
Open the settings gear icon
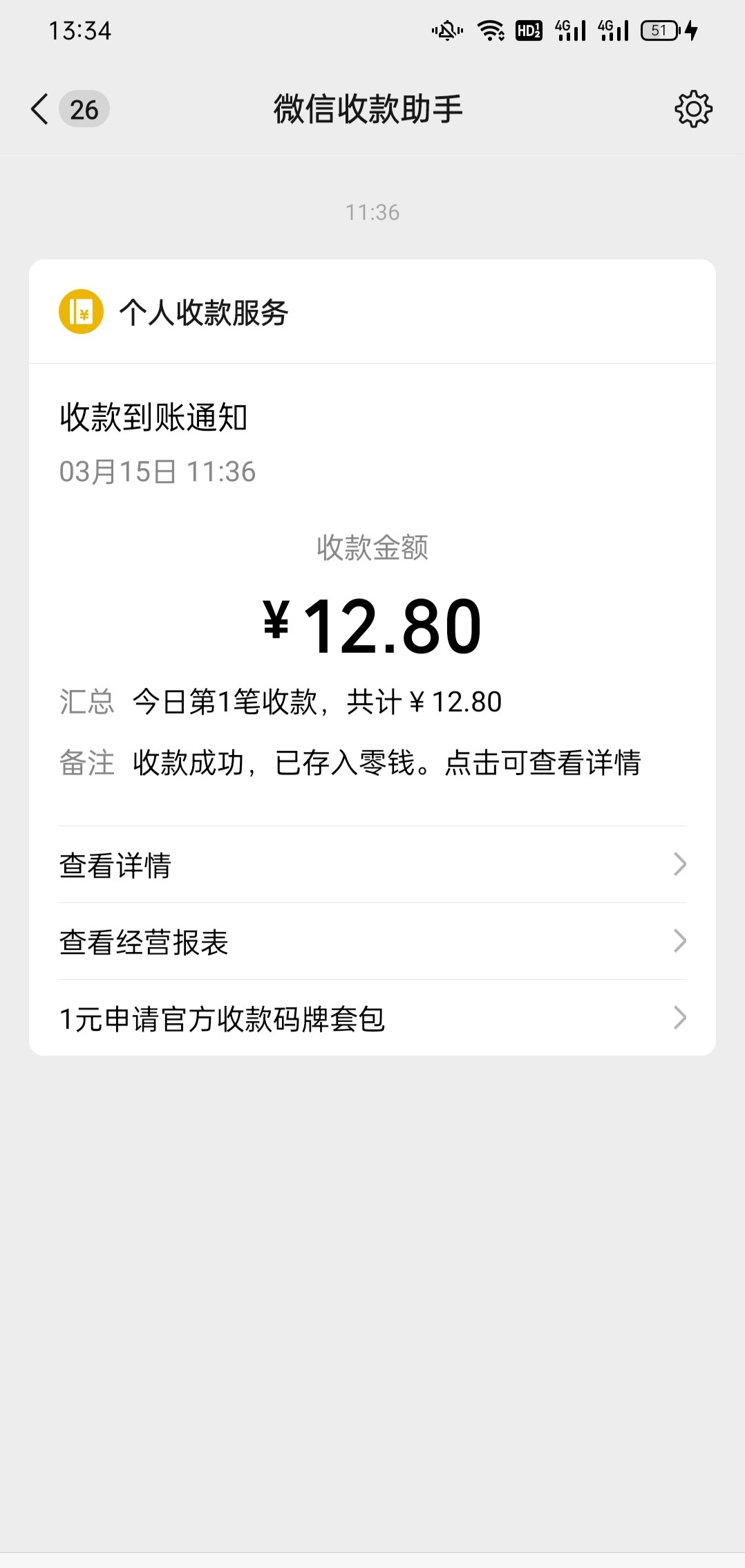(x=692, y=109)
